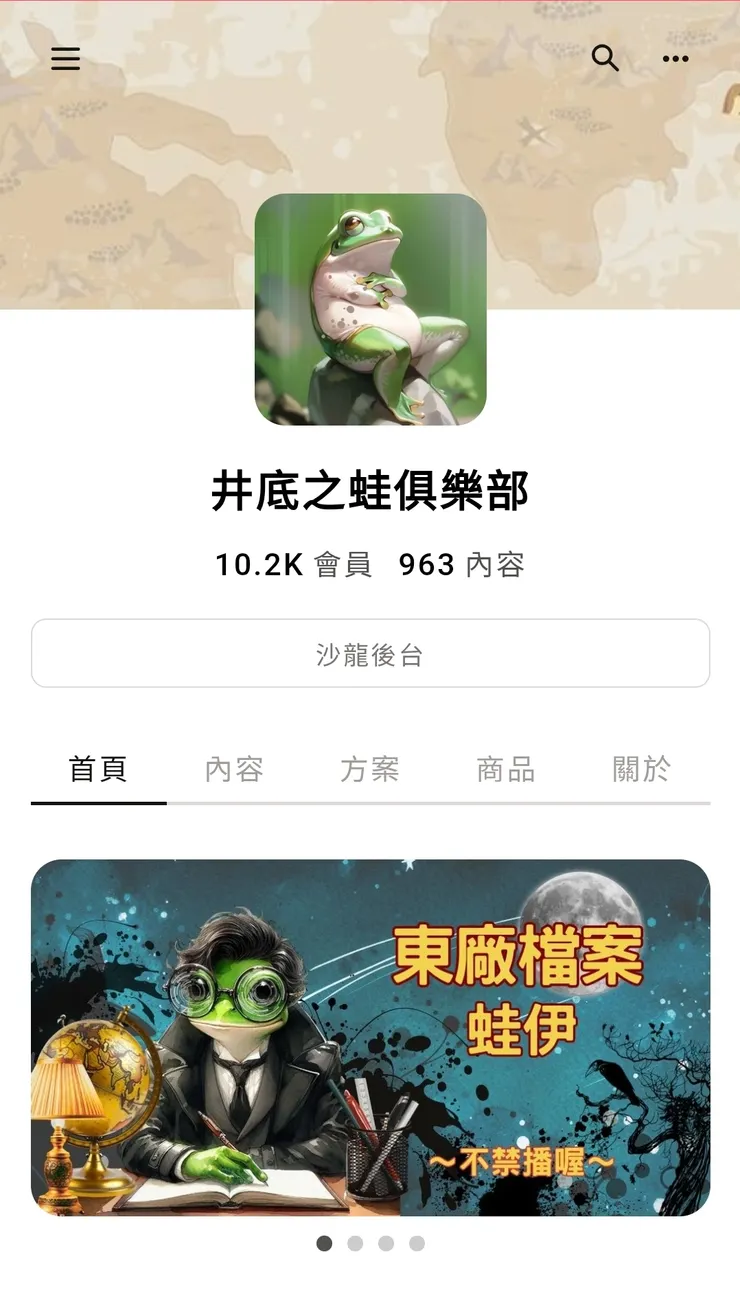This screenshot has width=740, height=1298.
Task: Select the 首頁 tab
Action: click(x=99, y=769)
